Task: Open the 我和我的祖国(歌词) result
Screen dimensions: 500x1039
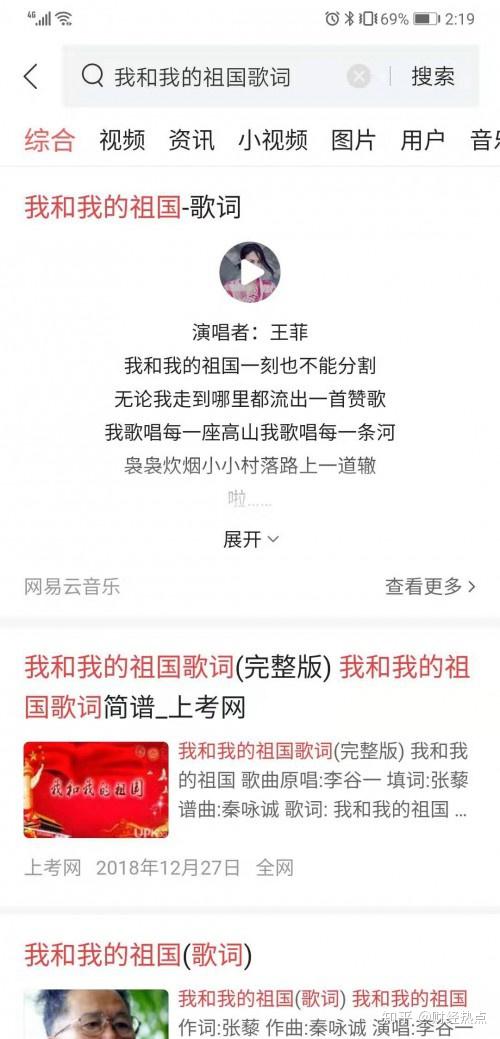Action: click(138, 956)
